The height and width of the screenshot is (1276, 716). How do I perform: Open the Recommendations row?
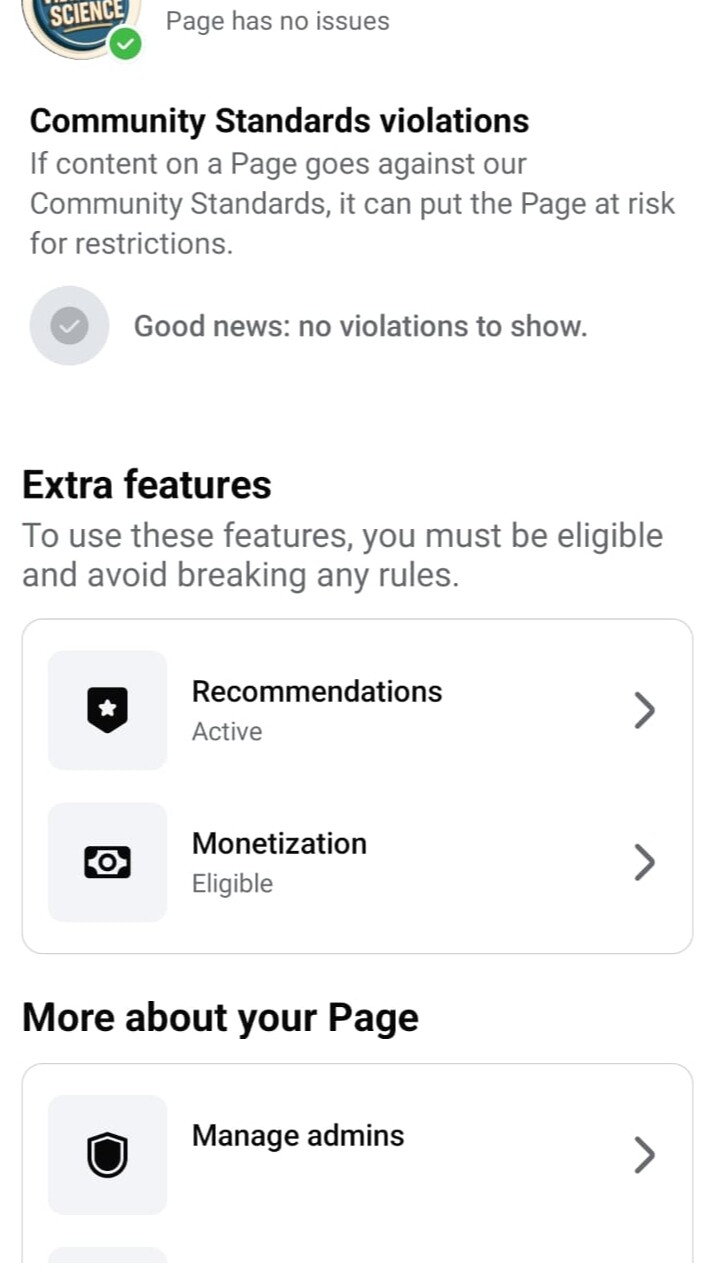click(357, 710)
